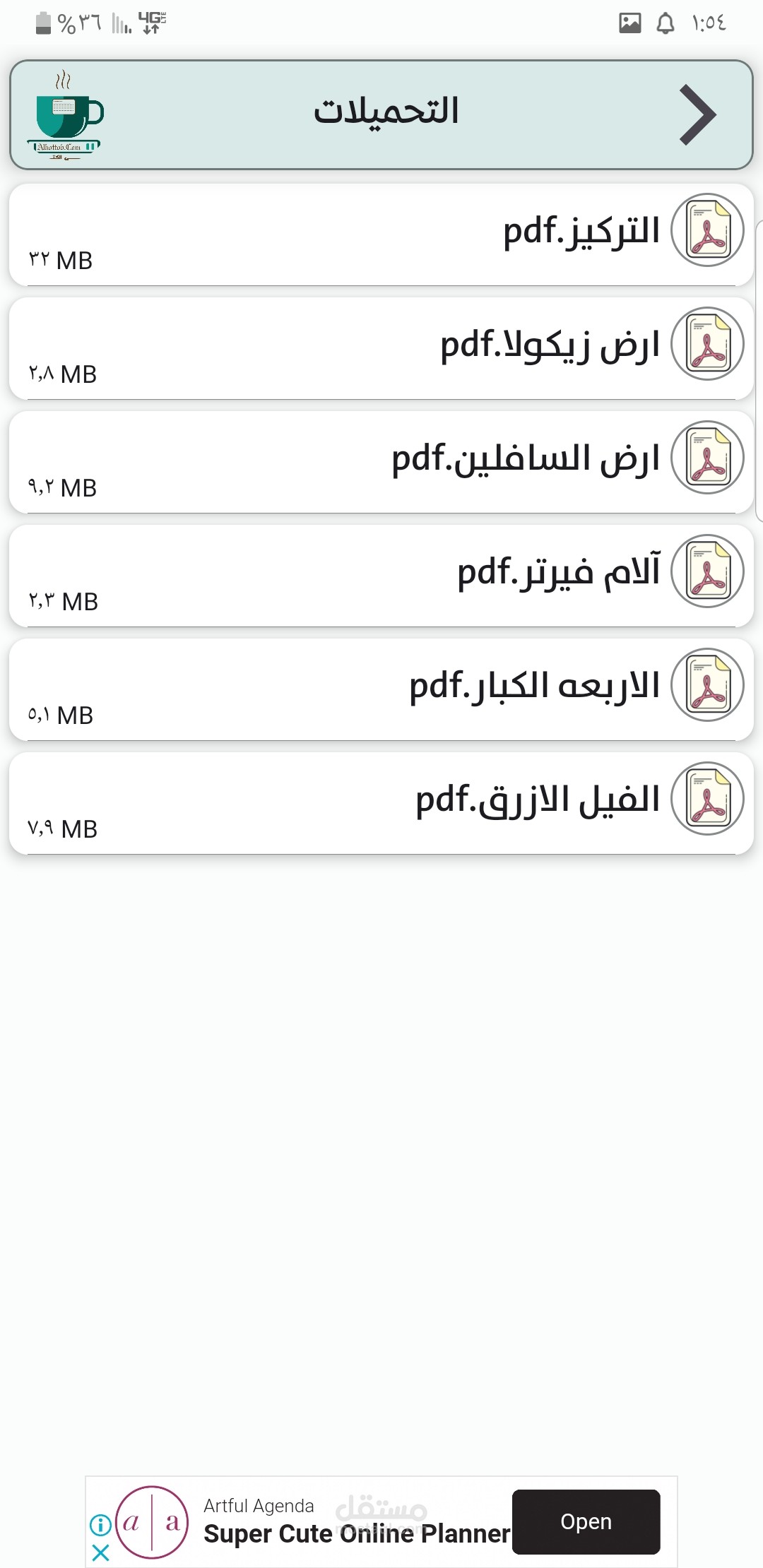Image resolution: width=763 pixels, height=1568 pixels.
Task: Tap Open on the Artful Agenda ad
Action: click(x=586, y=1521)
